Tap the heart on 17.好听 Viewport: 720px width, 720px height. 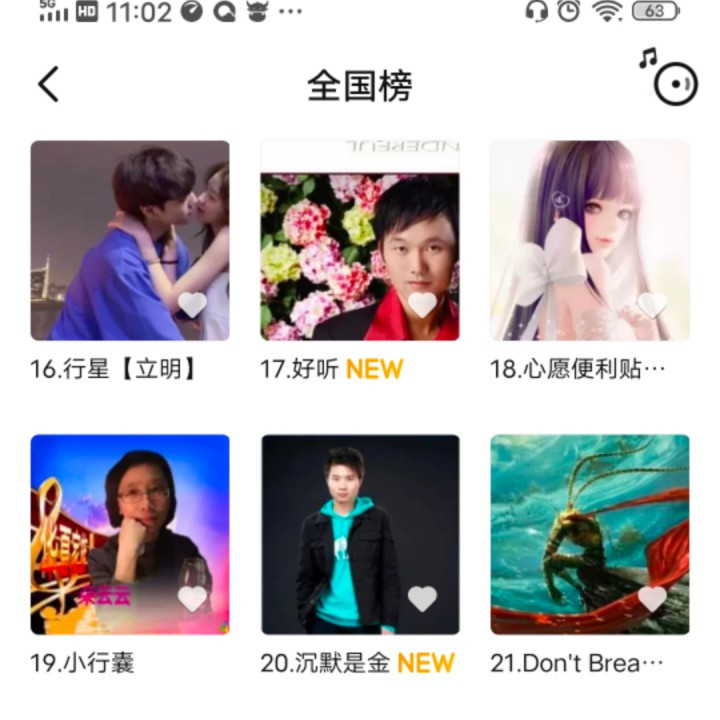point(422,305)
